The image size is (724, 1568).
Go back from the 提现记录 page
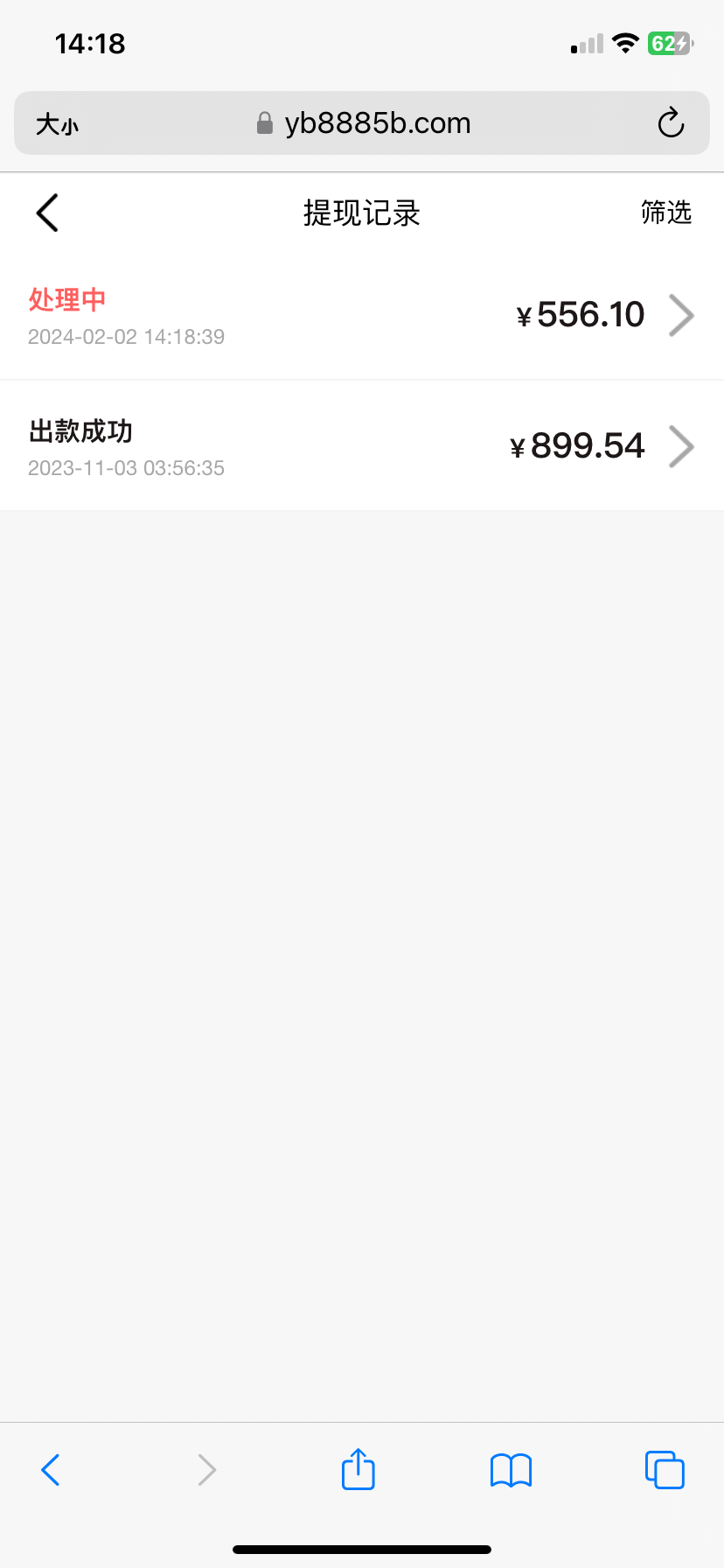(x=47, y=213)
